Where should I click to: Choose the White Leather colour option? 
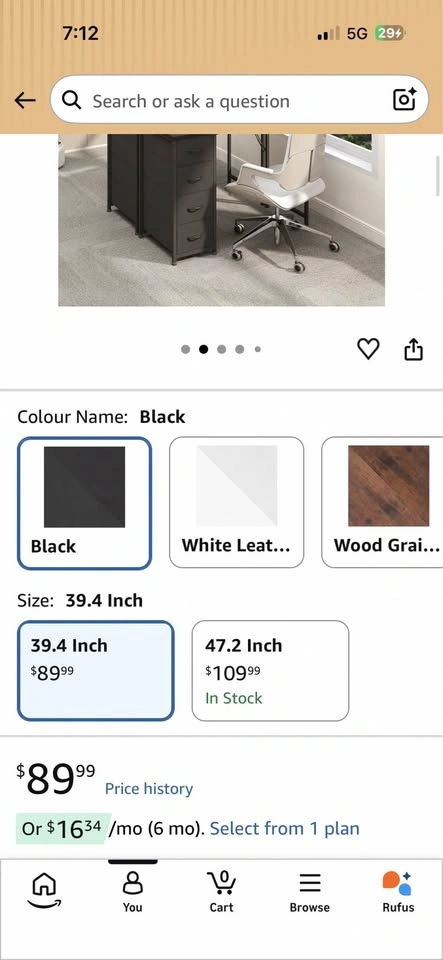(236, 503)
